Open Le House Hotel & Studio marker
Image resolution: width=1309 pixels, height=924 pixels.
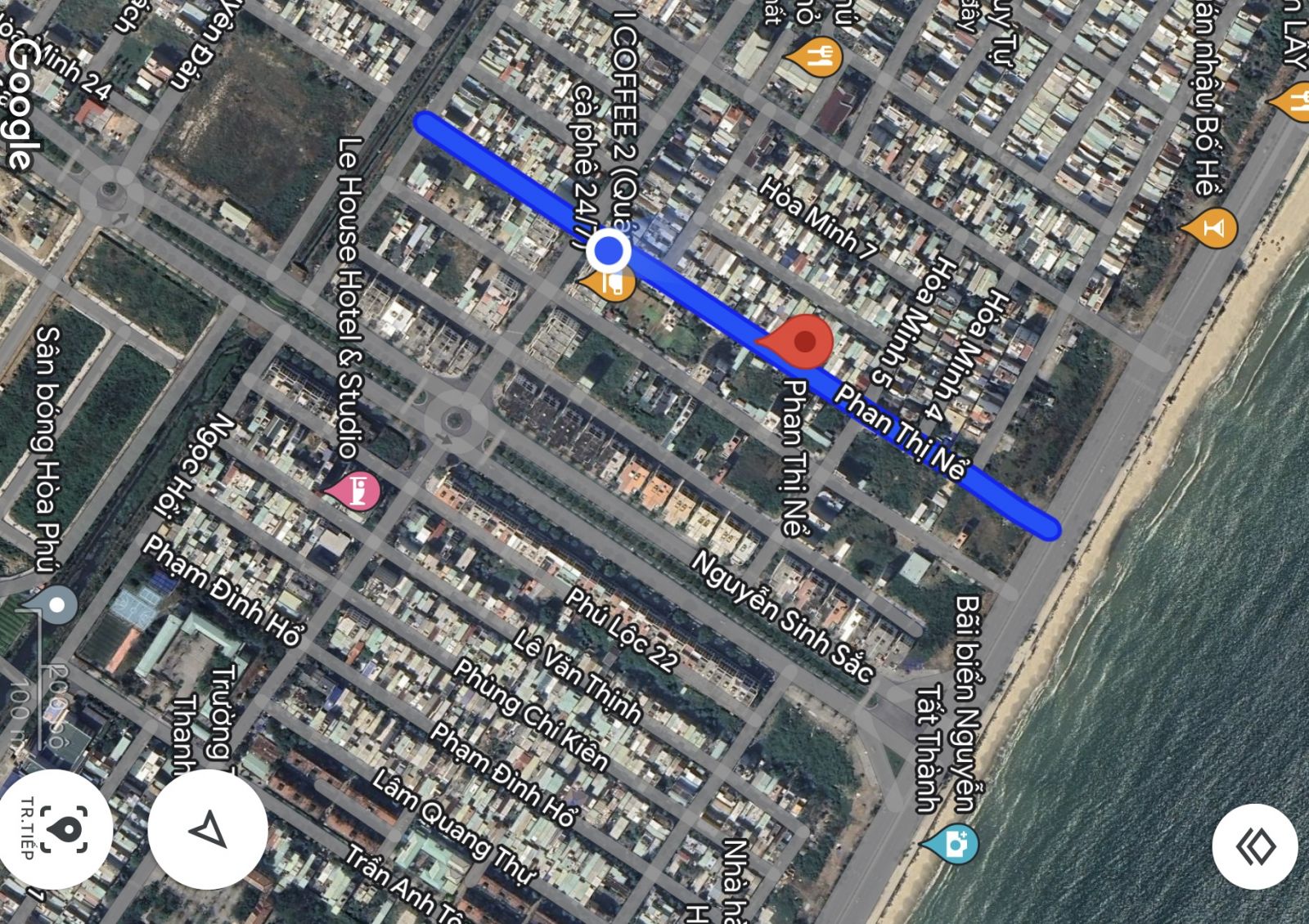click(357, 491)
